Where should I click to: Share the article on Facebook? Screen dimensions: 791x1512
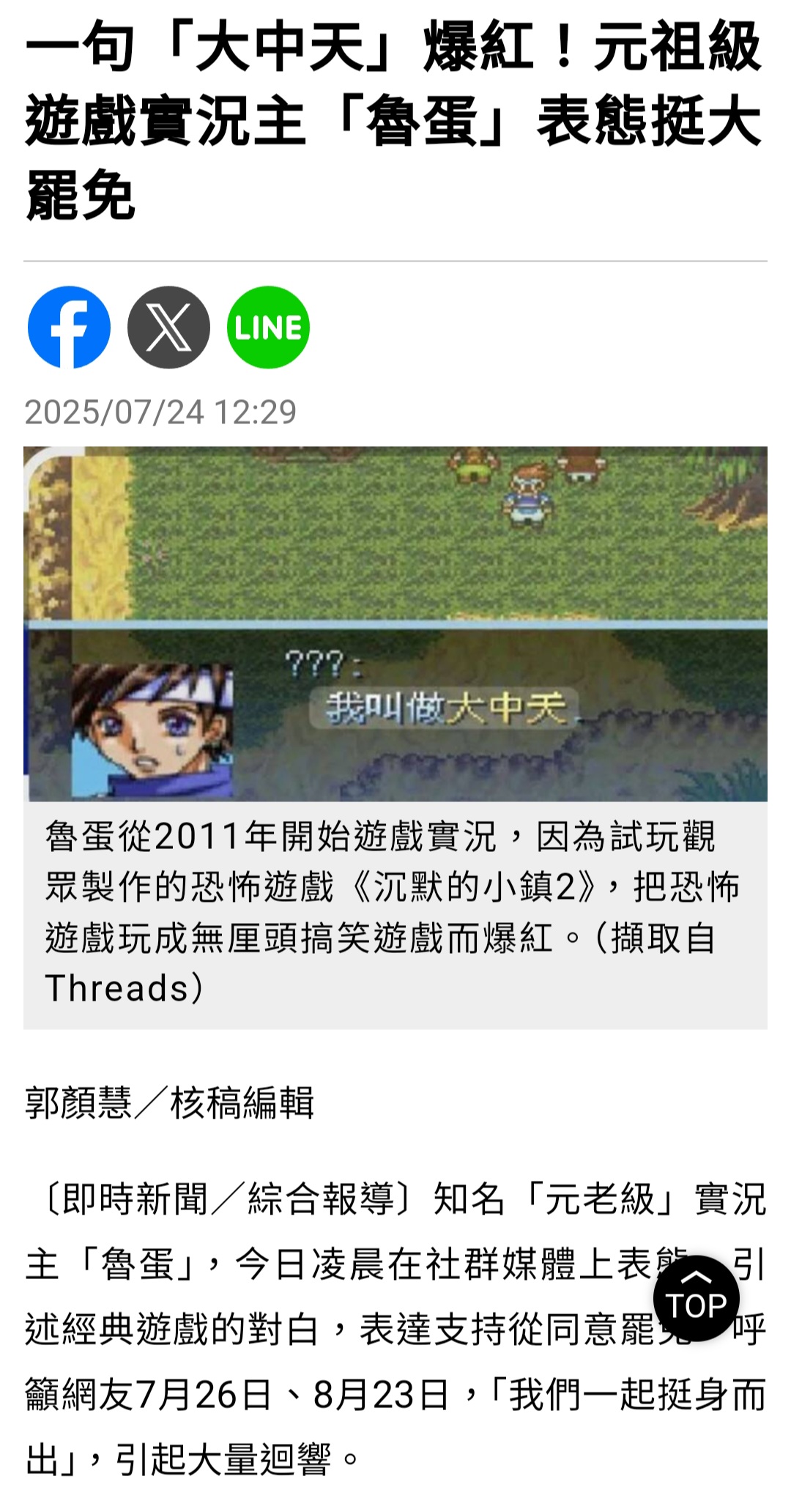click(x=69, y=327)
